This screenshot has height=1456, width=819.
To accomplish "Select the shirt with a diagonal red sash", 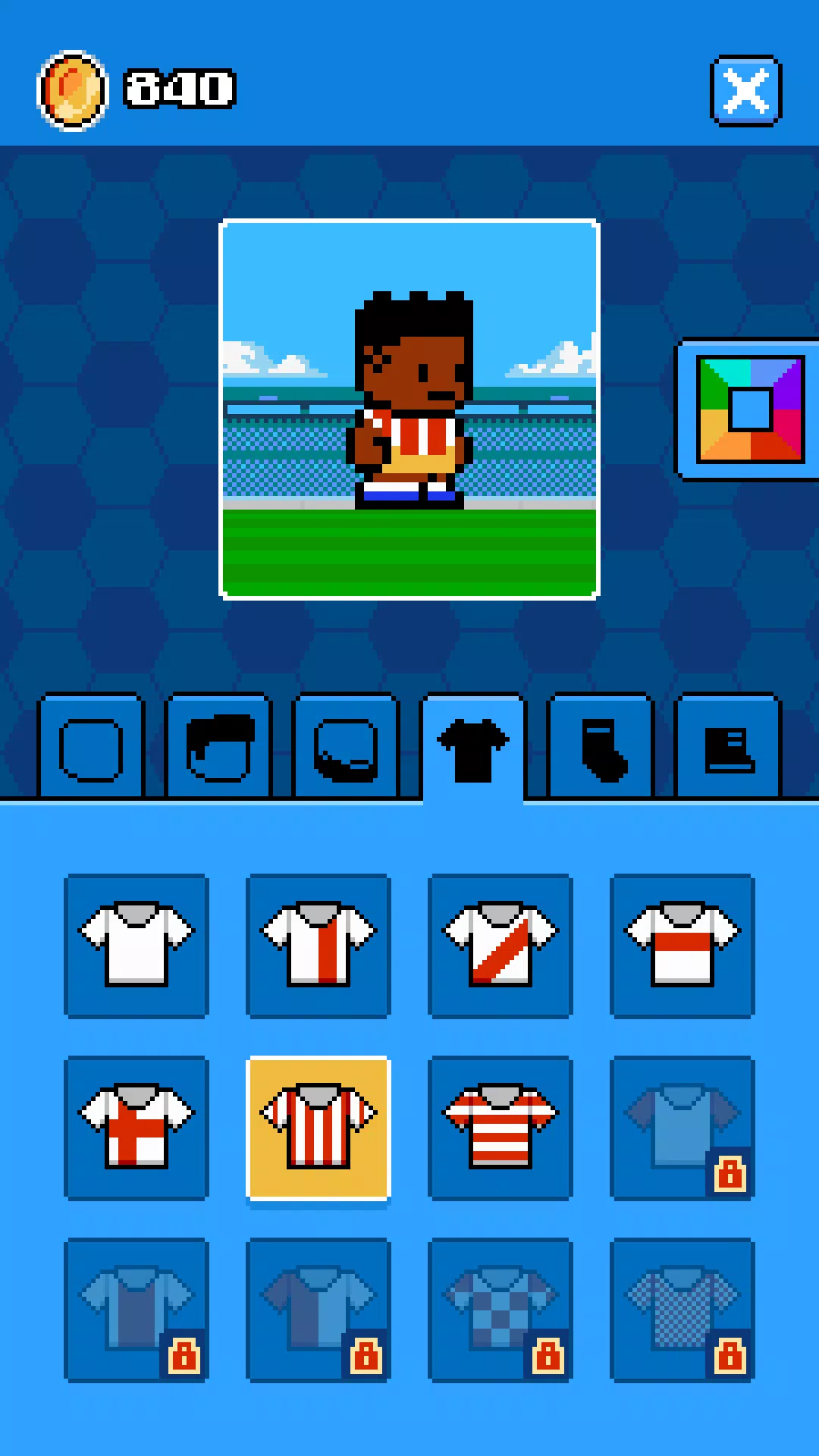I will (x=500, y=946).
